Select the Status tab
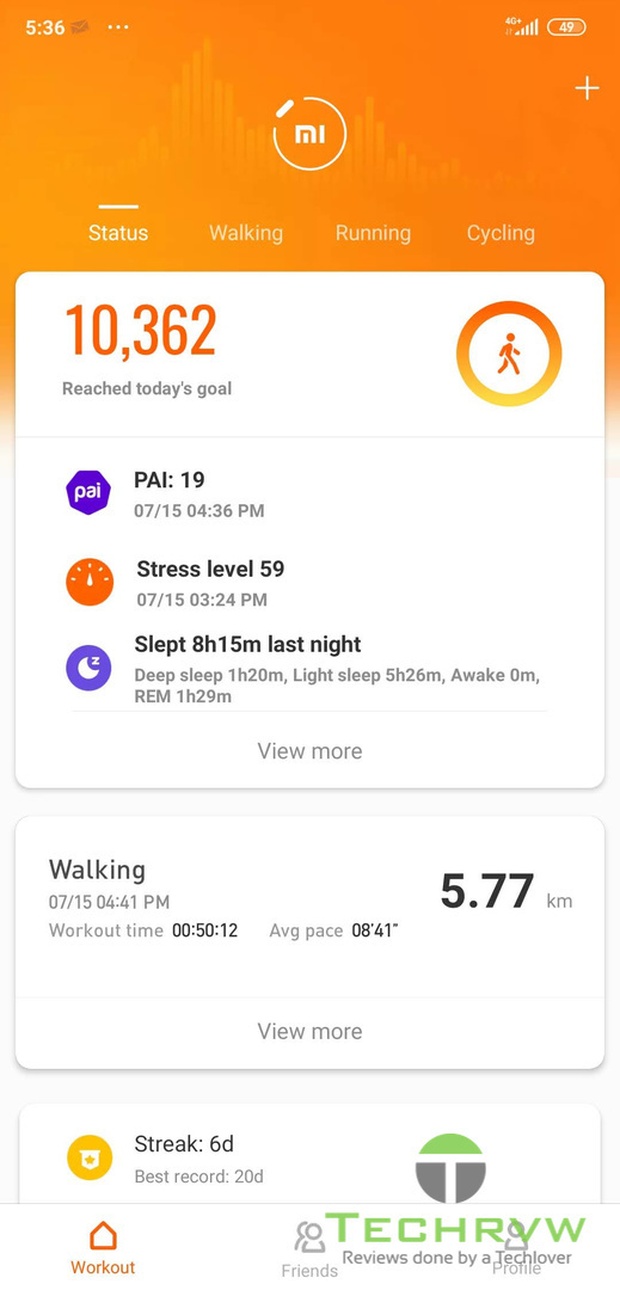 click(118, 233)
